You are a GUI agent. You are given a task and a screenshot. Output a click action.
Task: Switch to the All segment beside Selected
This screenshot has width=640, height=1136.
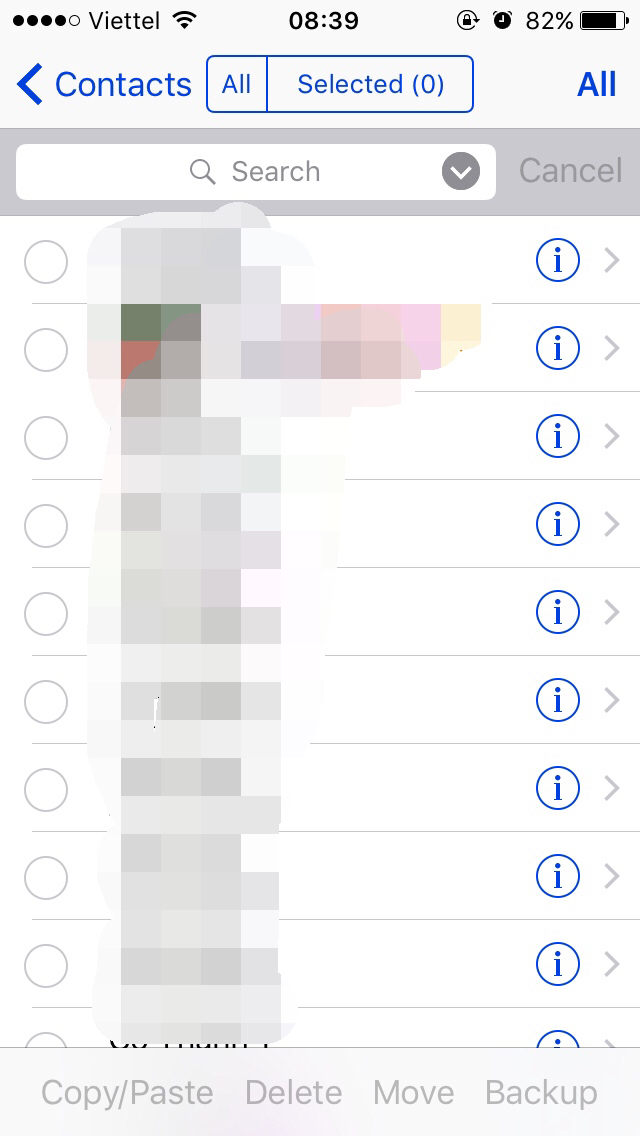pos(237,85)
